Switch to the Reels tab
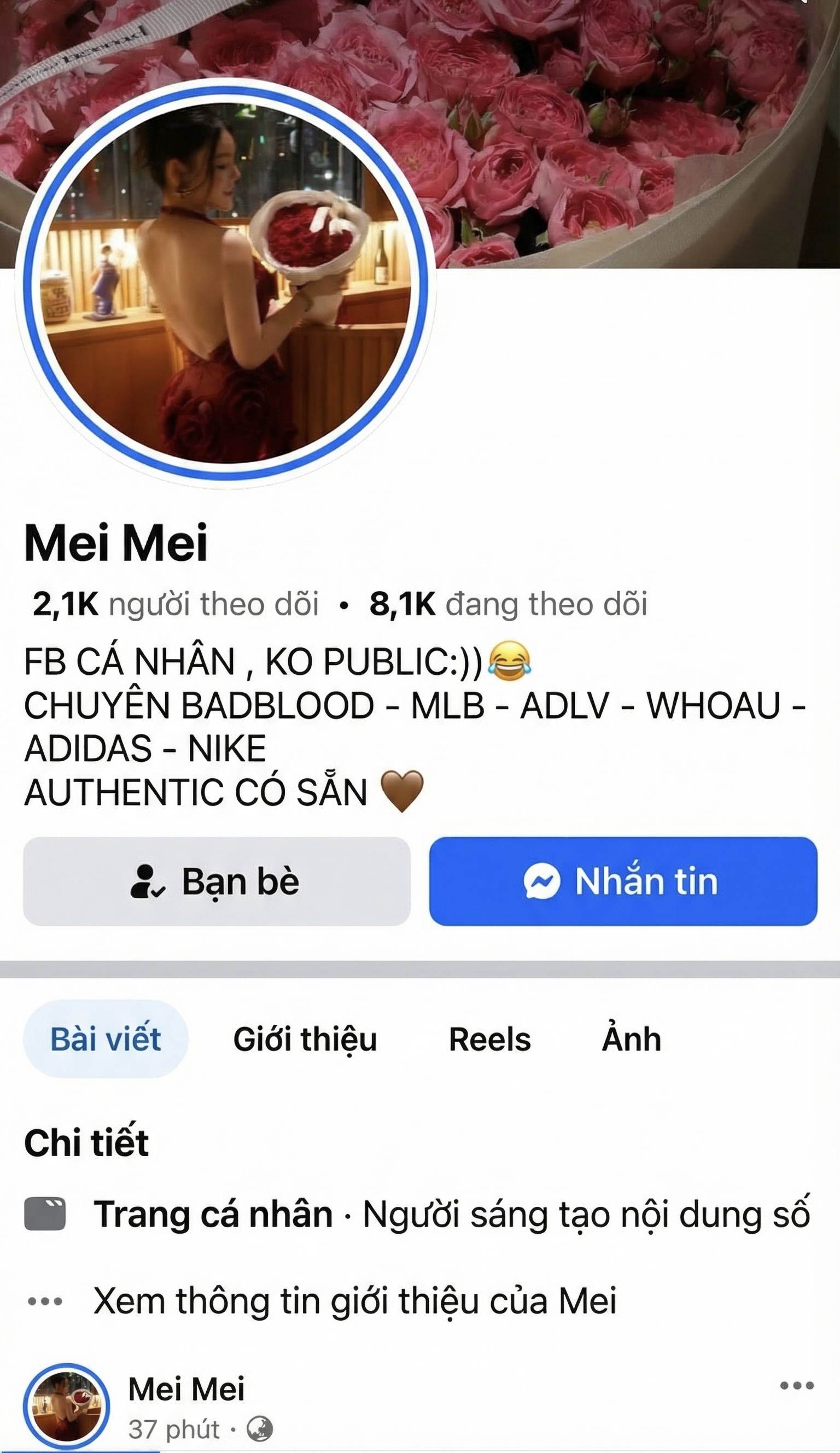 point(489,1040)
